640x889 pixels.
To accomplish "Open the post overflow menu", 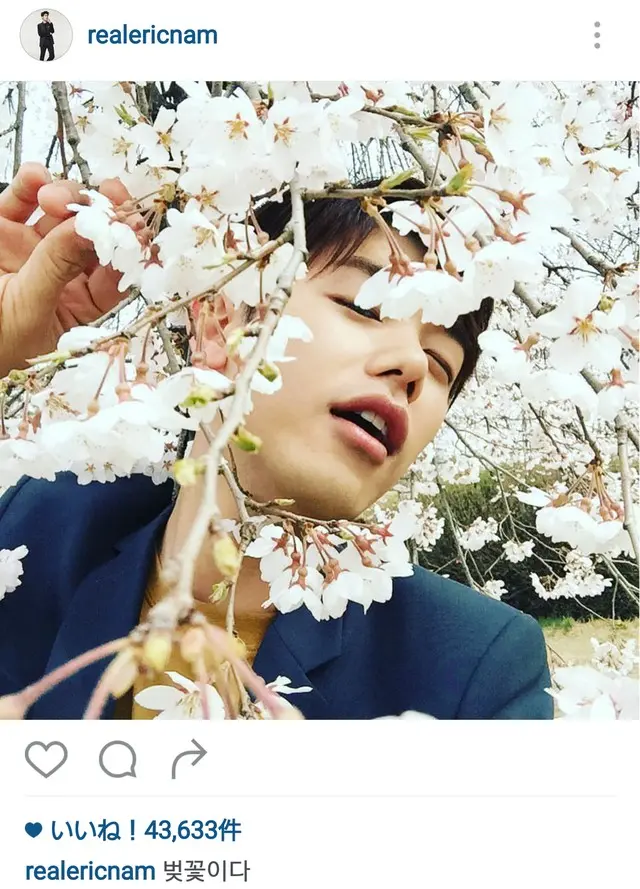I will [597, 36].
